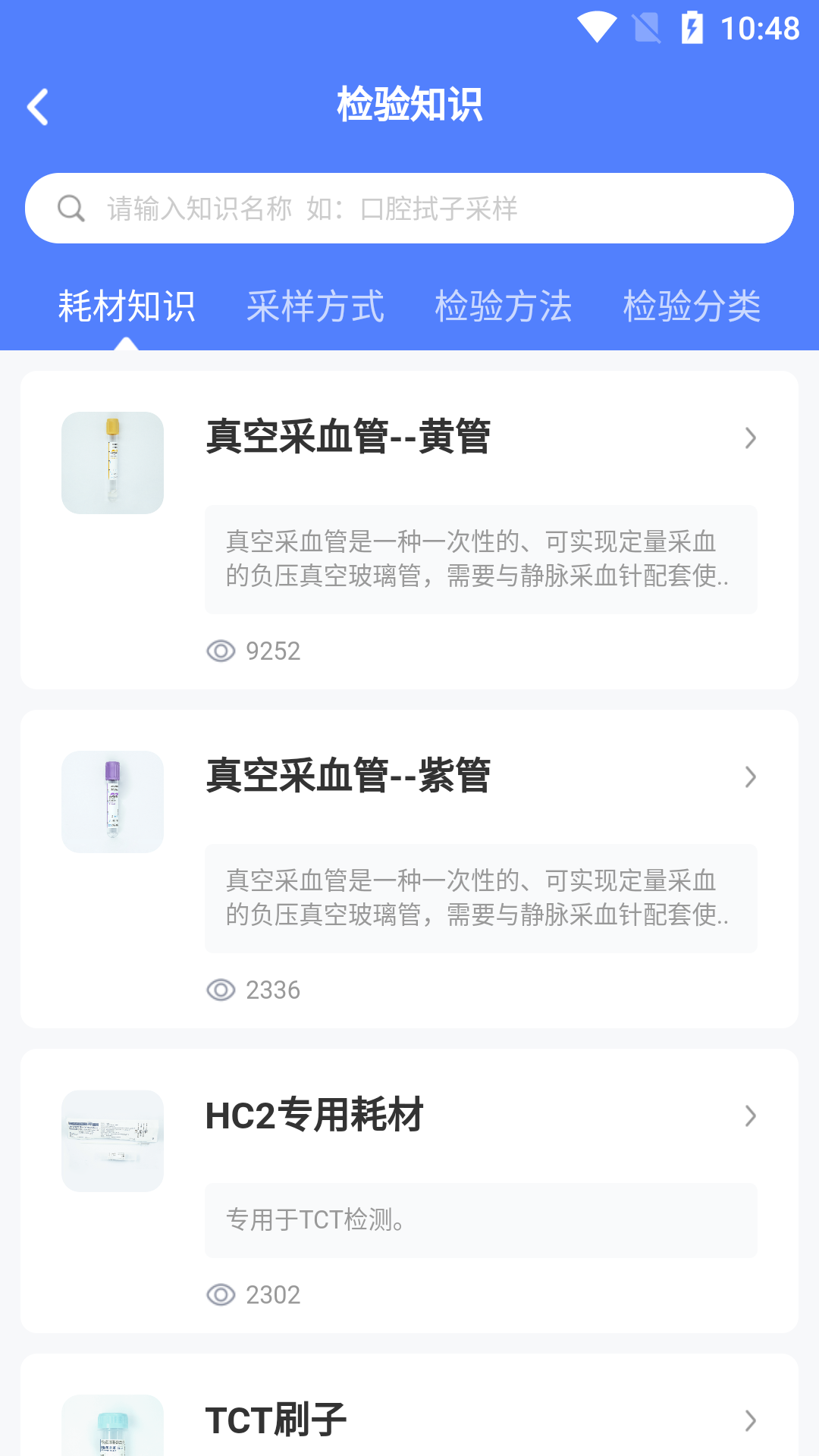This screenshot has width=819, height=1456.
Task: Click the eye icon showing 2302 views
Action: (221, 1295)
